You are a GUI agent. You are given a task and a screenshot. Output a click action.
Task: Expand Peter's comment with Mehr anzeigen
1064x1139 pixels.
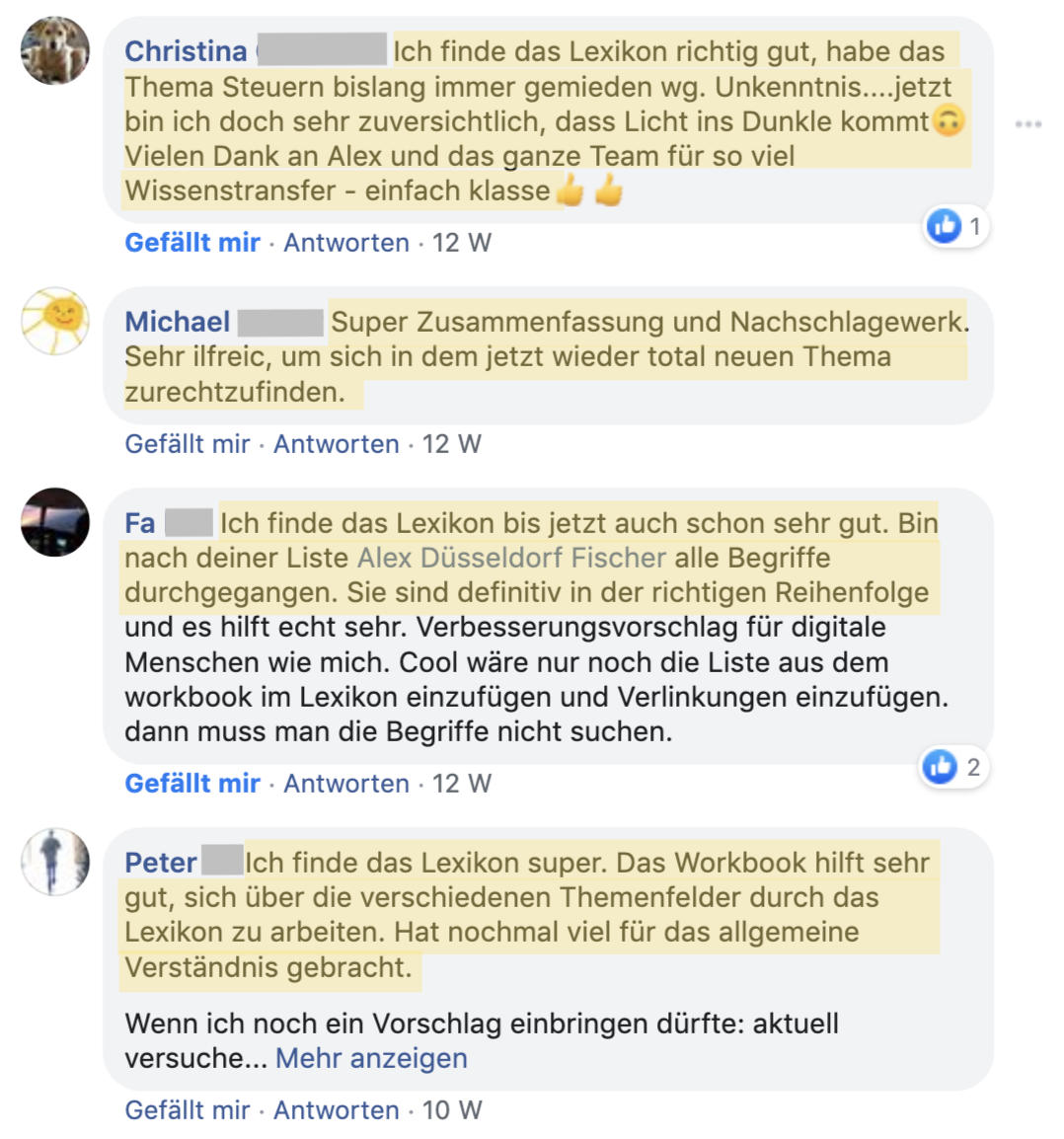[371, 1058]
